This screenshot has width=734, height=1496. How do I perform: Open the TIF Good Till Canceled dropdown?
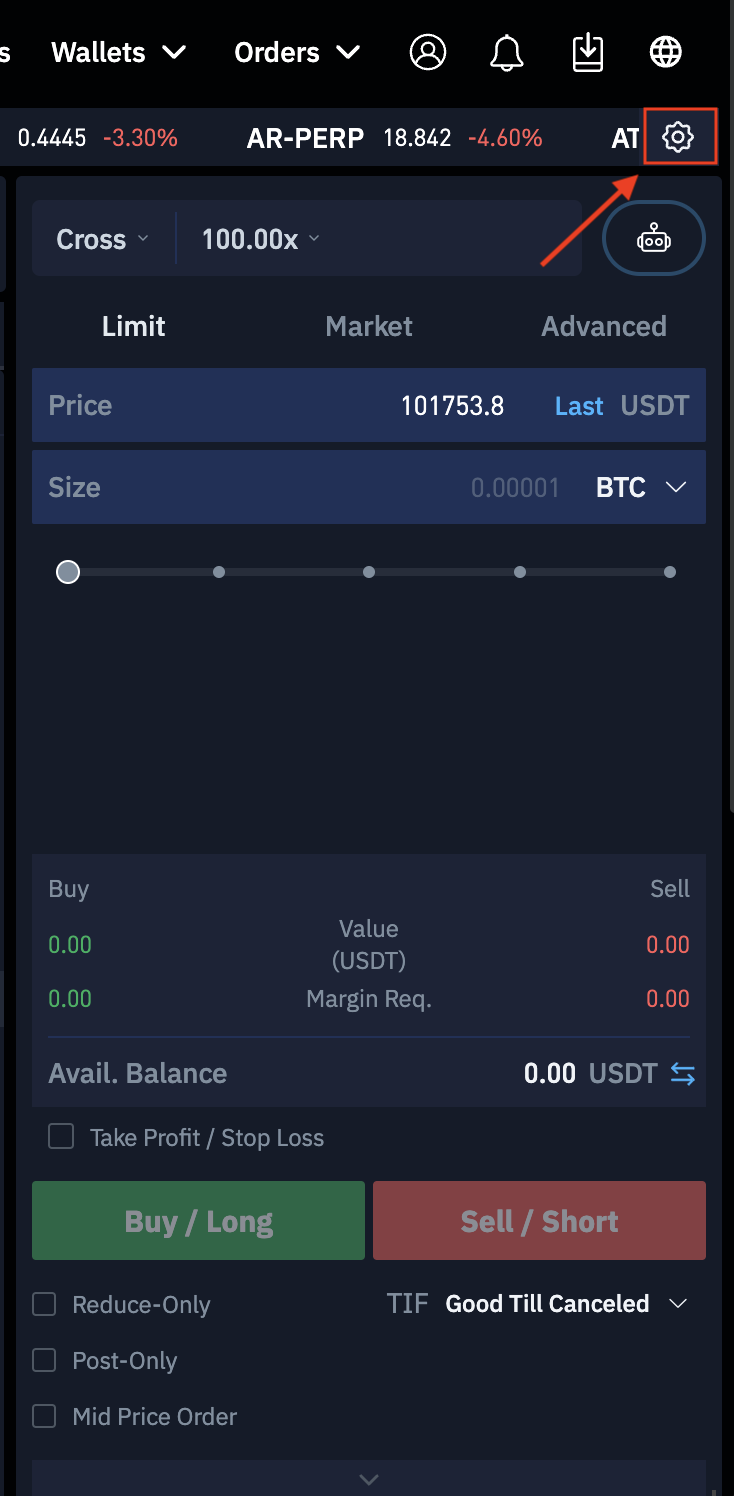pos(566,1304)
